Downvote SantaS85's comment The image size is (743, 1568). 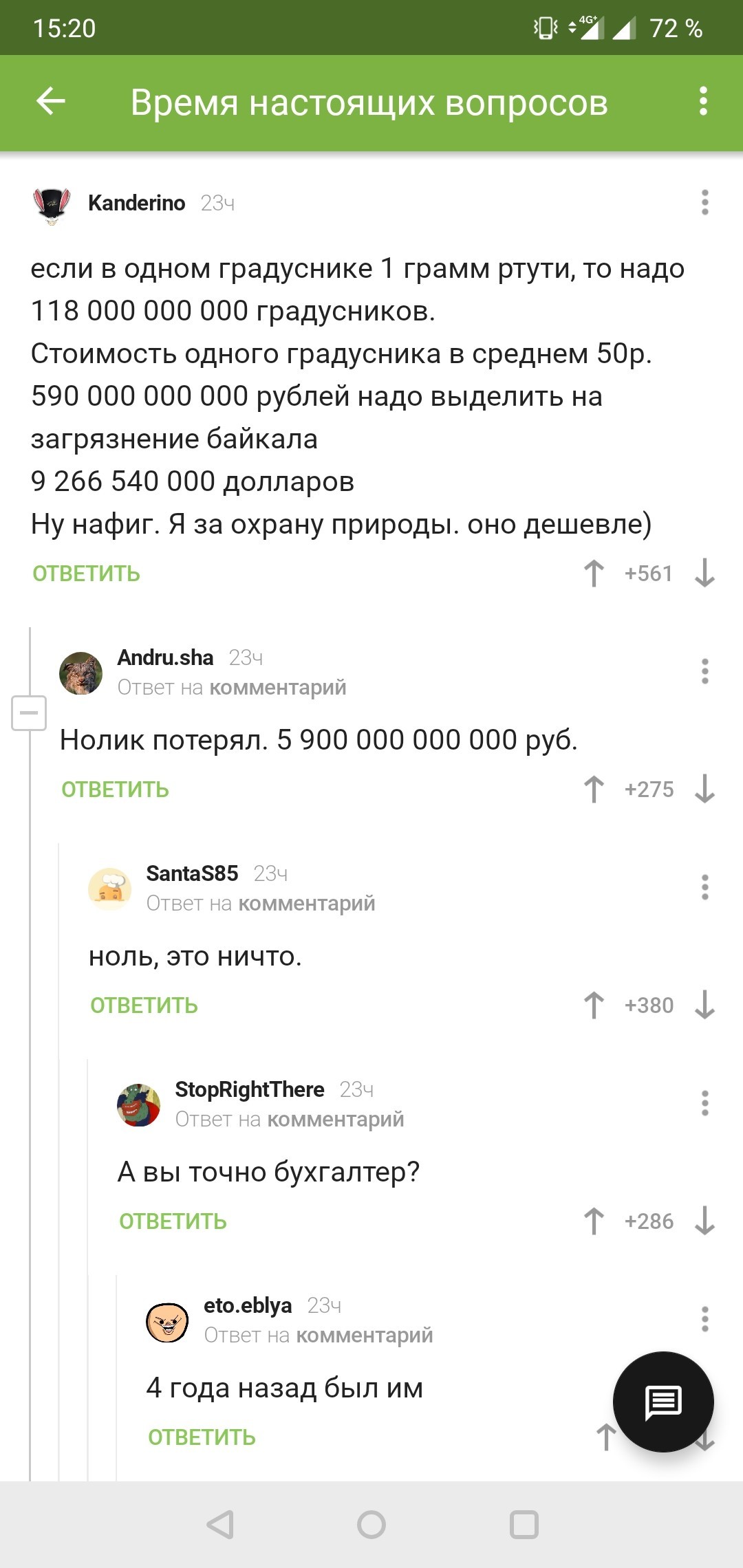[x=704, y=1005]
